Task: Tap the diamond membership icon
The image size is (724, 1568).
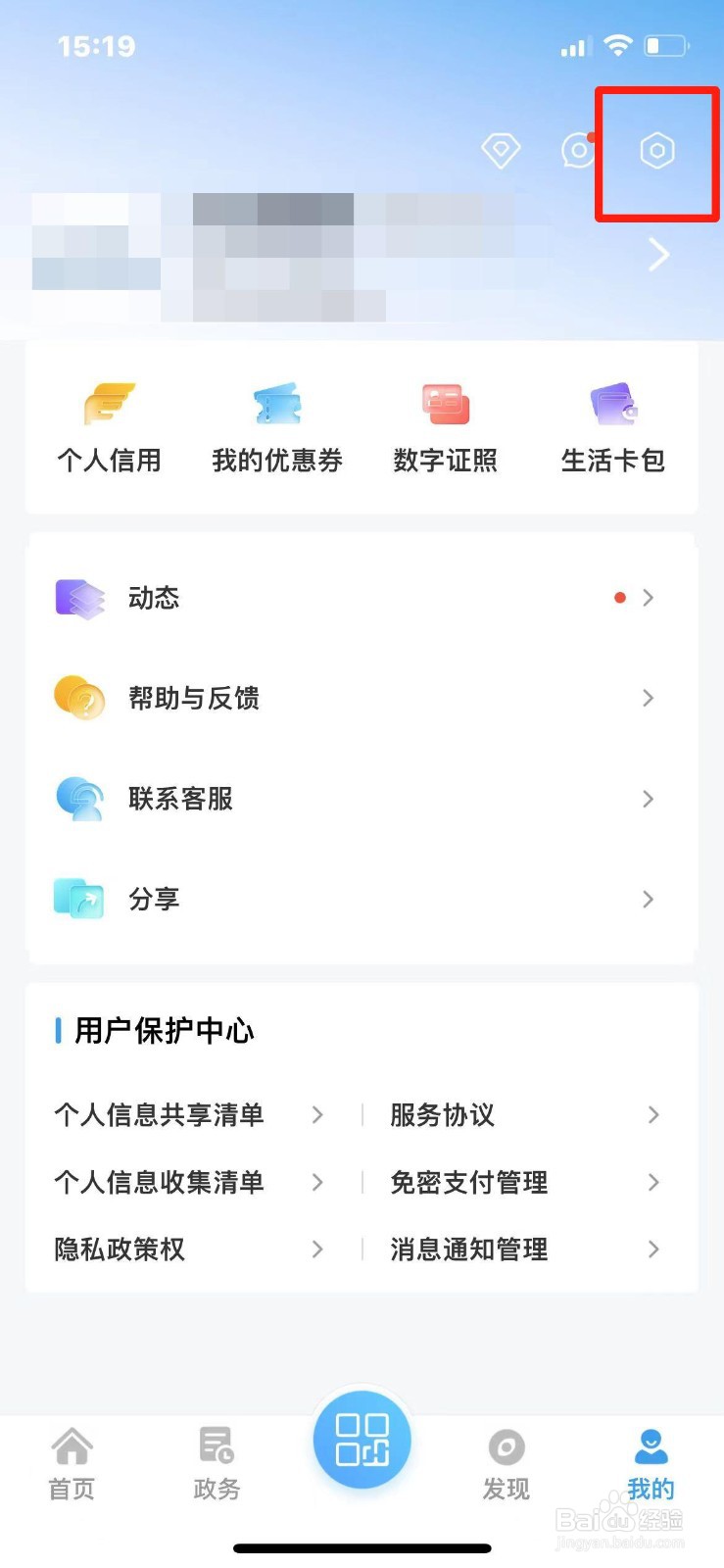Action: pos(501,150)
